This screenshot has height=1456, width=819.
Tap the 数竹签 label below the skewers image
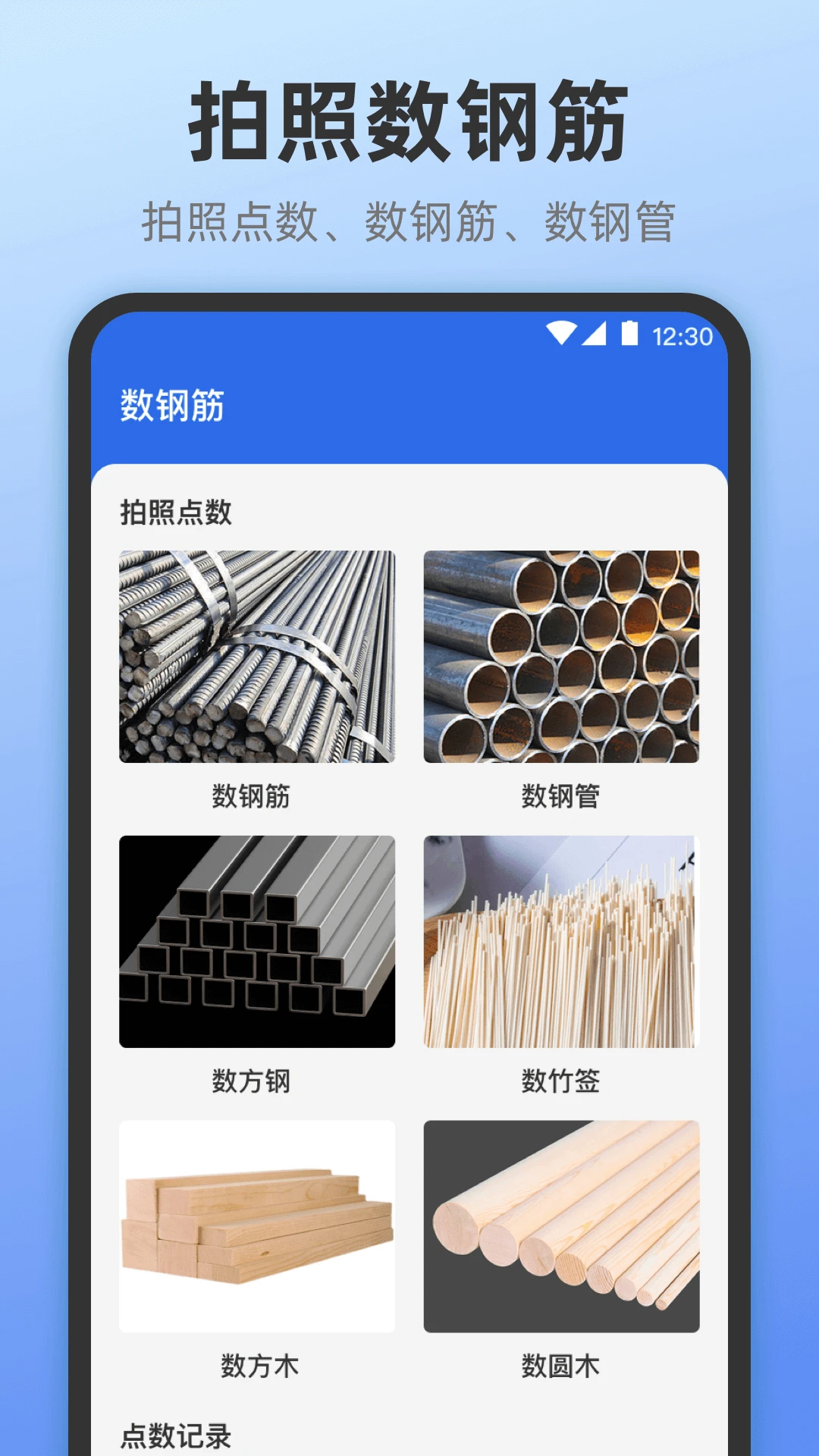click(x=561, y=1082)
